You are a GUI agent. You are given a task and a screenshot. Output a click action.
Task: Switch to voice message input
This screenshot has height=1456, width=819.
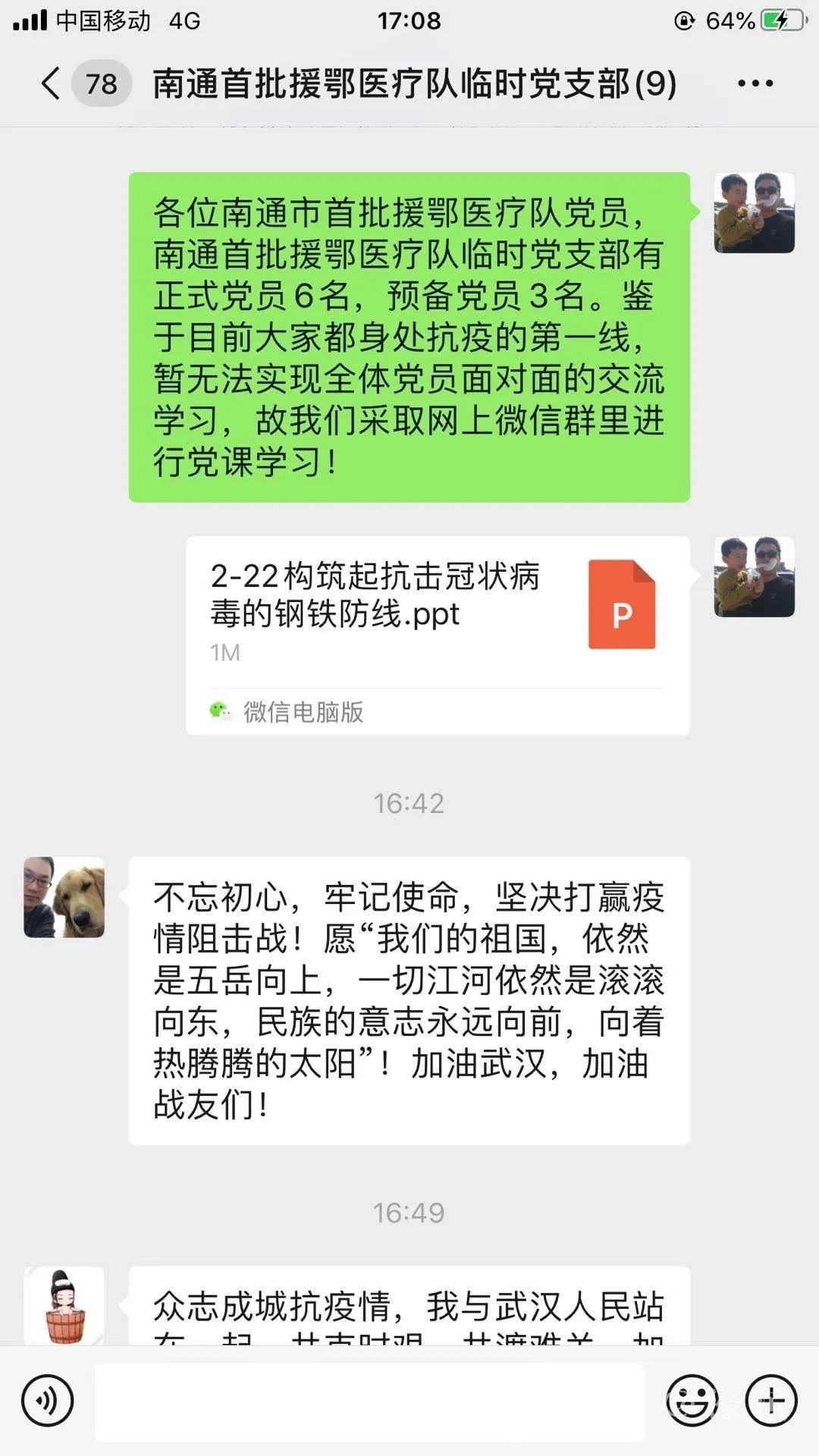coord(48,1401)
